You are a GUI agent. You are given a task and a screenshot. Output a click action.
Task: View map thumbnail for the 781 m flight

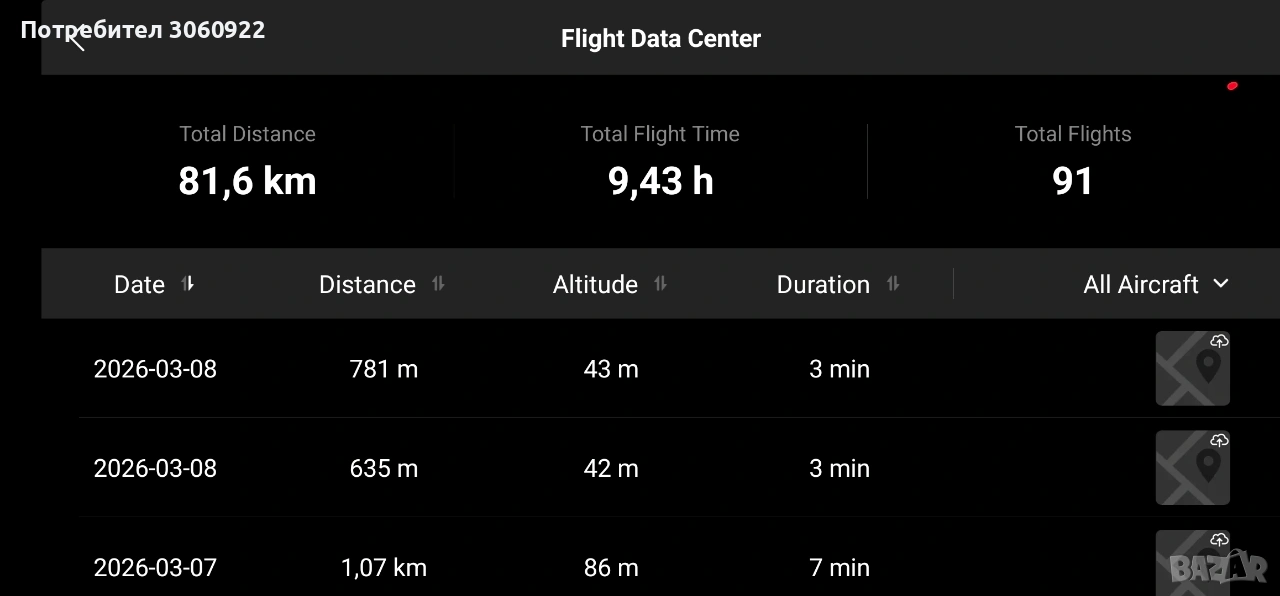[1192, 369]
